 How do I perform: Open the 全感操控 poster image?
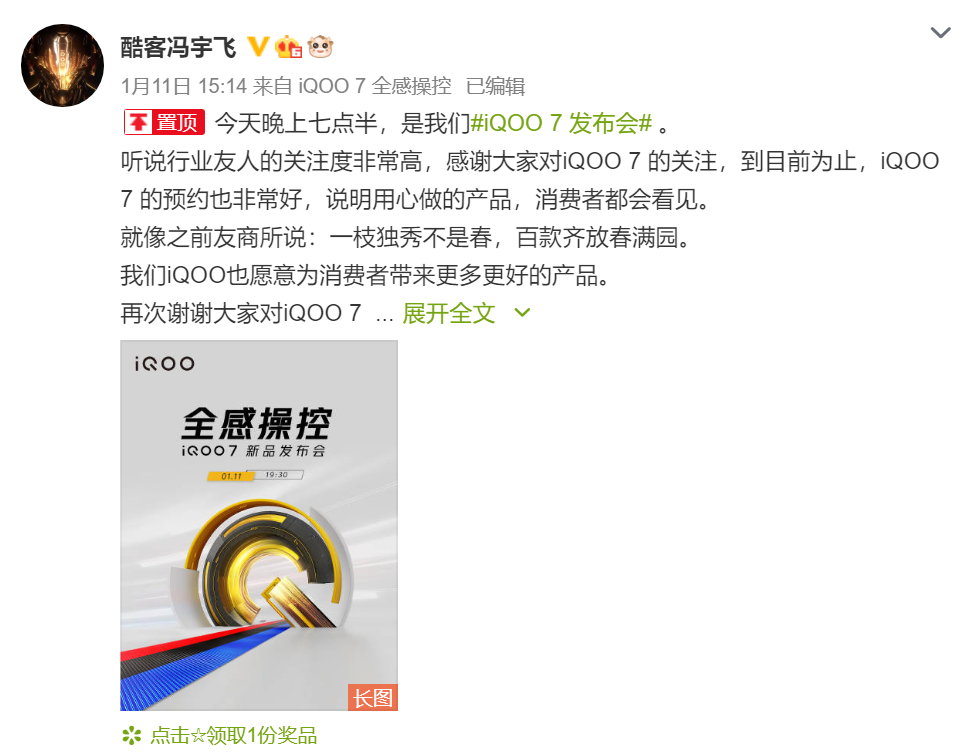259,525
